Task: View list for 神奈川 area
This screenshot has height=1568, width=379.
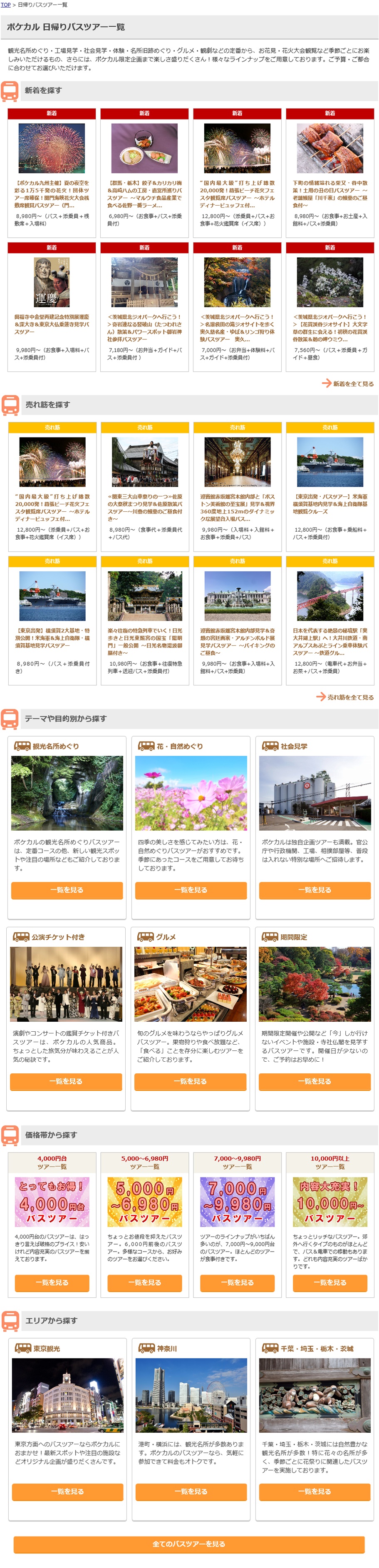Action: point(191,1492)
